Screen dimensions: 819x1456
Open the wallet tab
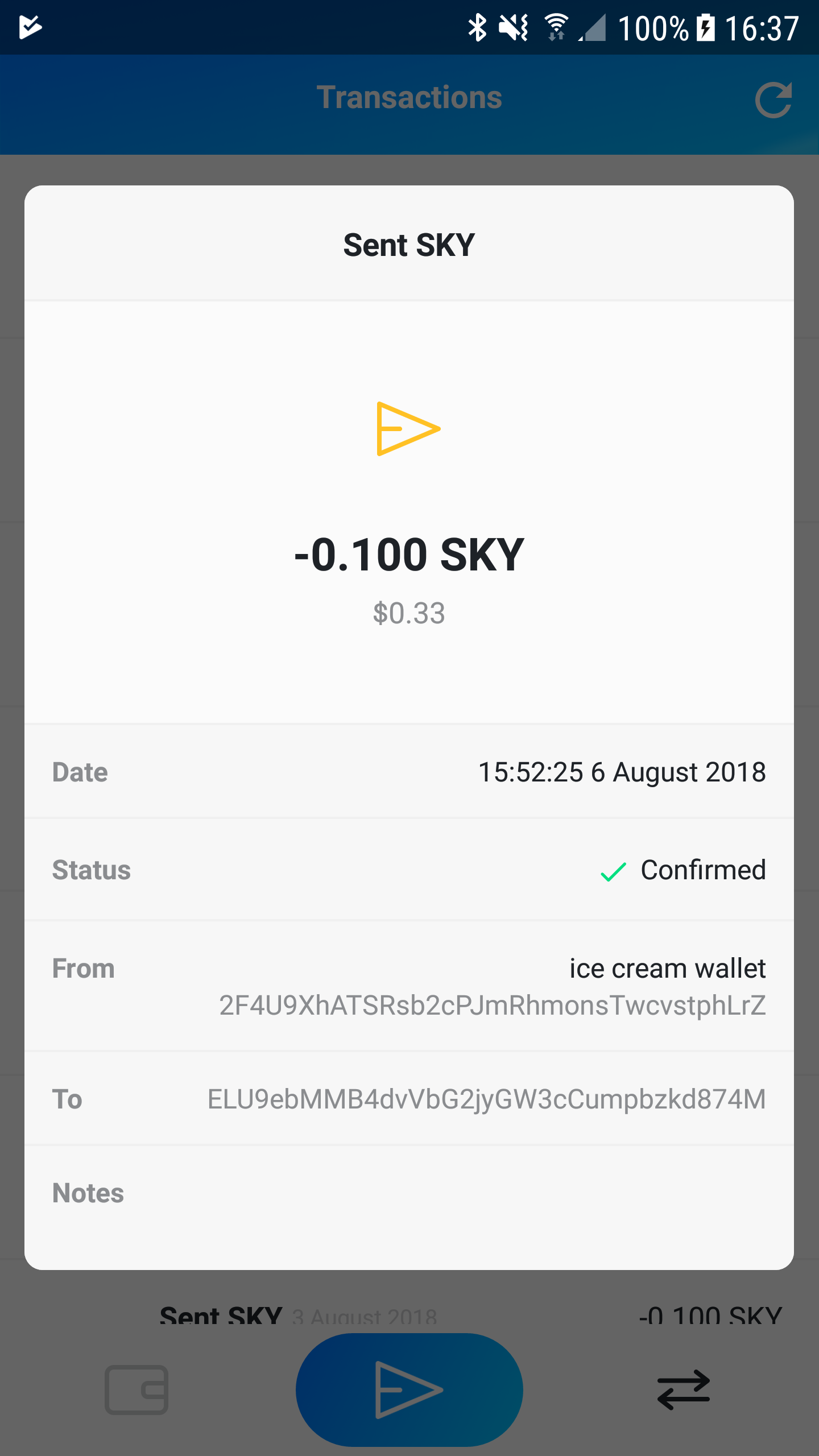pos(136,1389)
